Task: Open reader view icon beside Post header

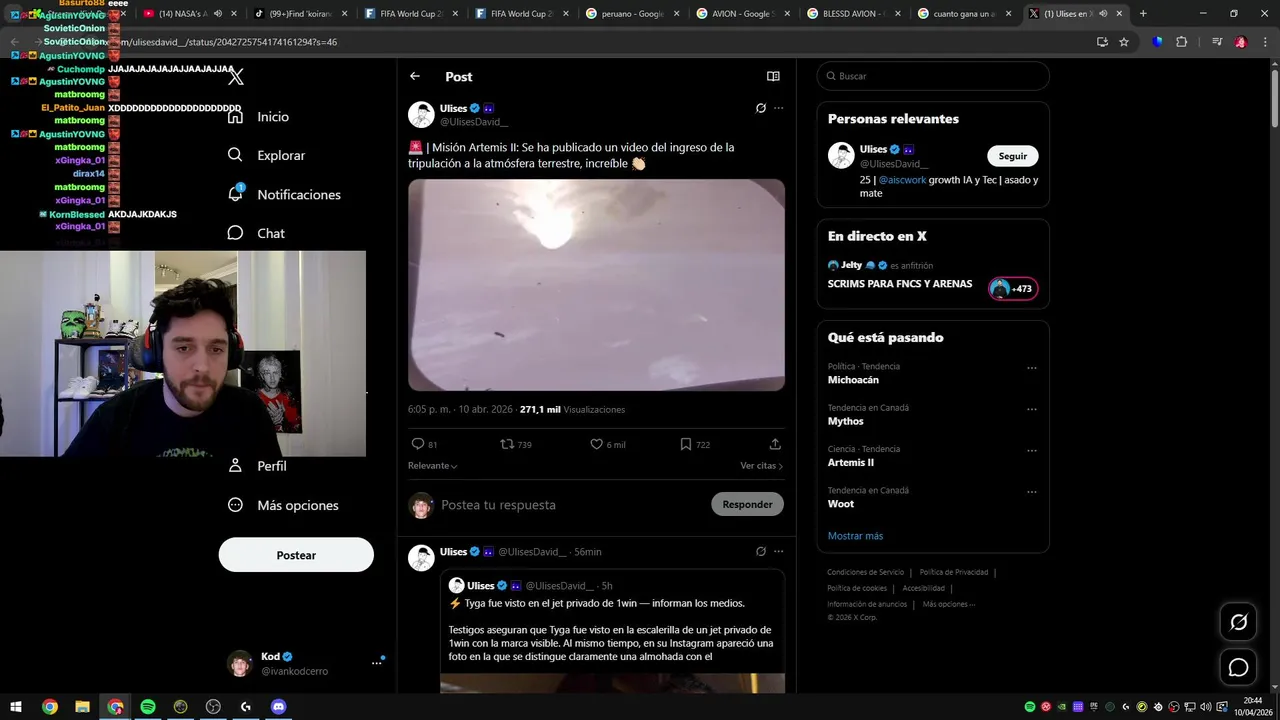Action: click(773, 76)
